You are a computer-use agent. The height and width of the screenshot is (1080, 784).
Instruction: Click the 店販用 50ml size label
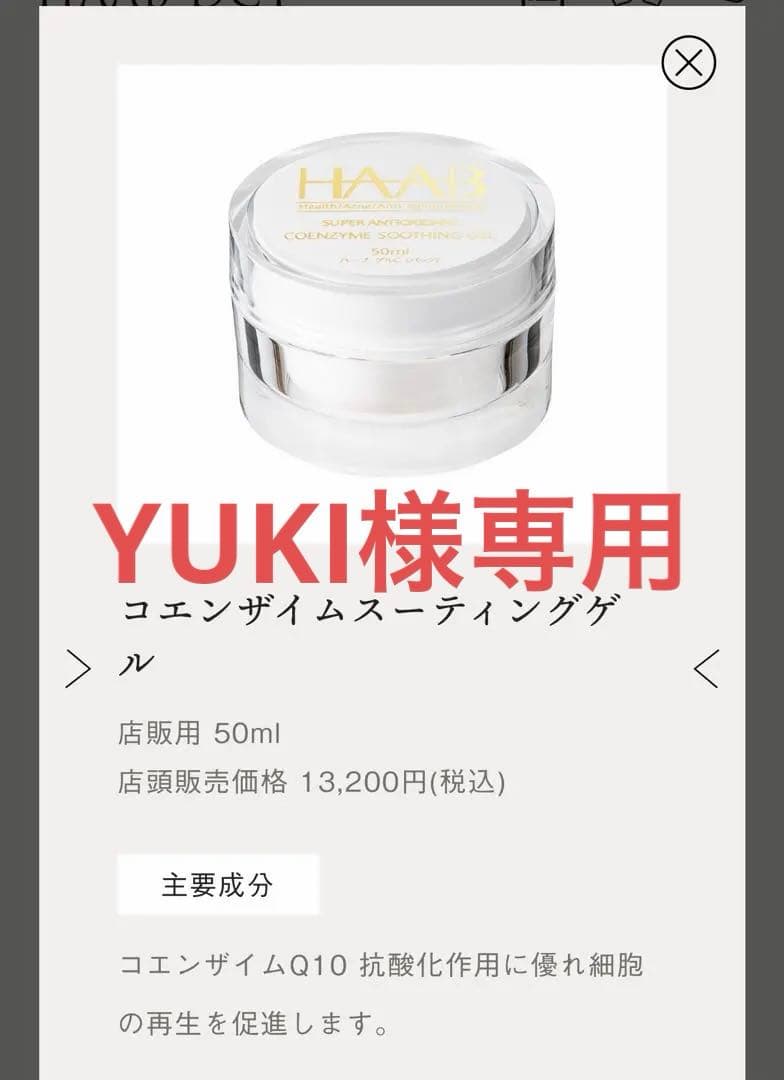[200, 732]
